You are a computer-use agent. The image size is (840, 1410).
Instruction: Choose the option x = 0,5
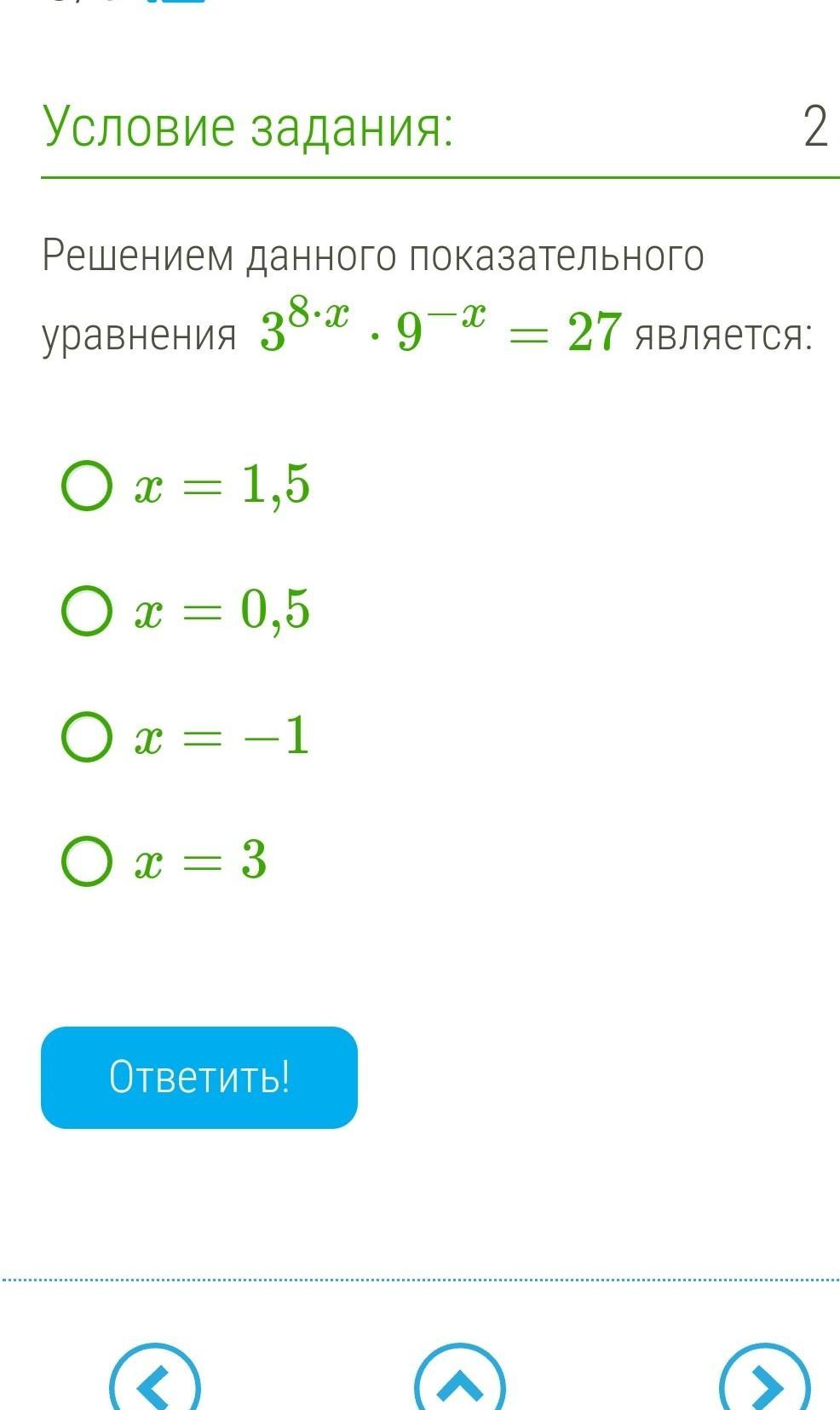pyautogui.click(x=87, y=610)
